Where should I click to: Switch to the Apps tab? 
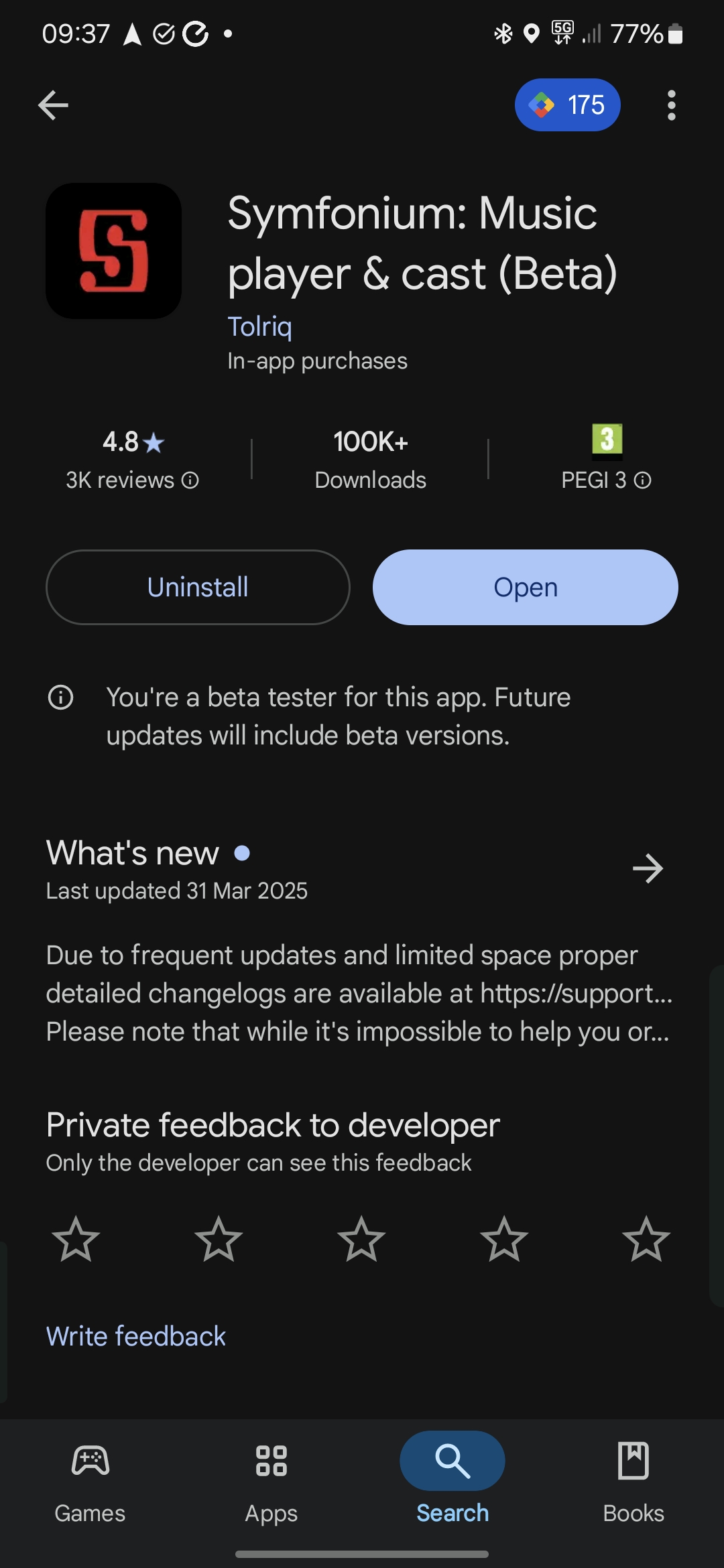click(271, 1482)
